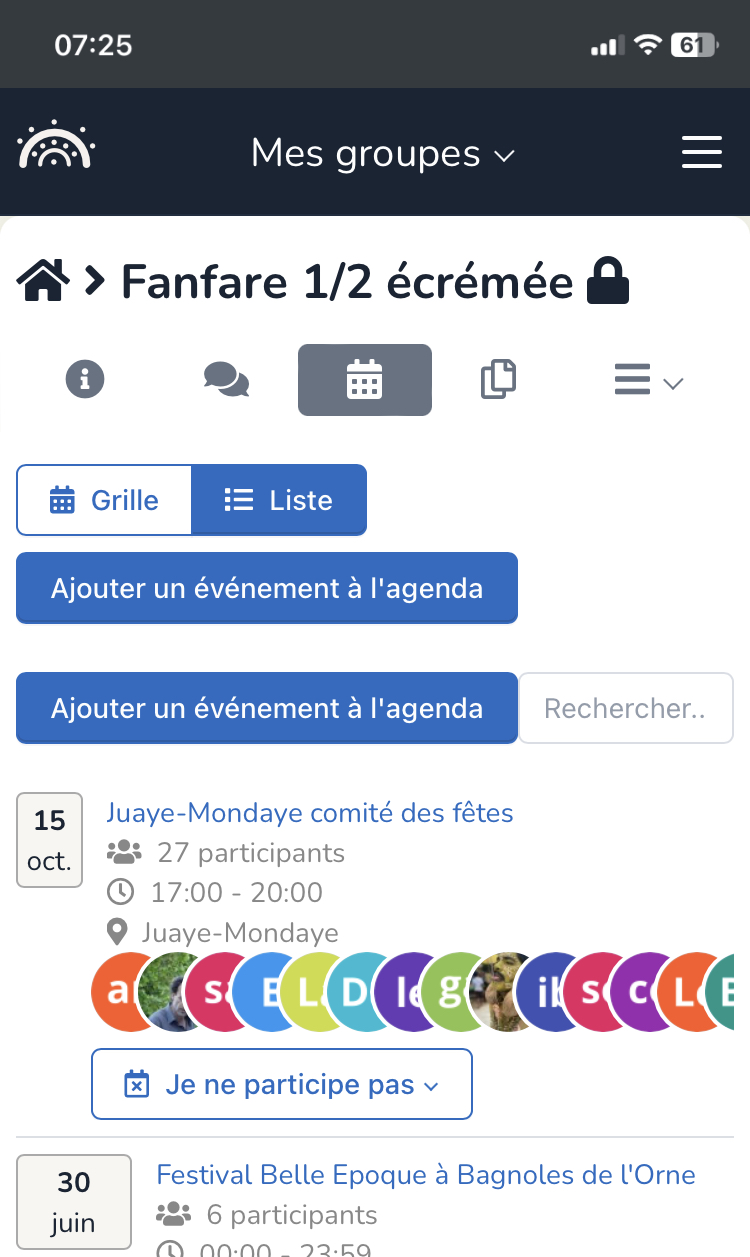Expand the more options list menu

[x=647, y=381]
